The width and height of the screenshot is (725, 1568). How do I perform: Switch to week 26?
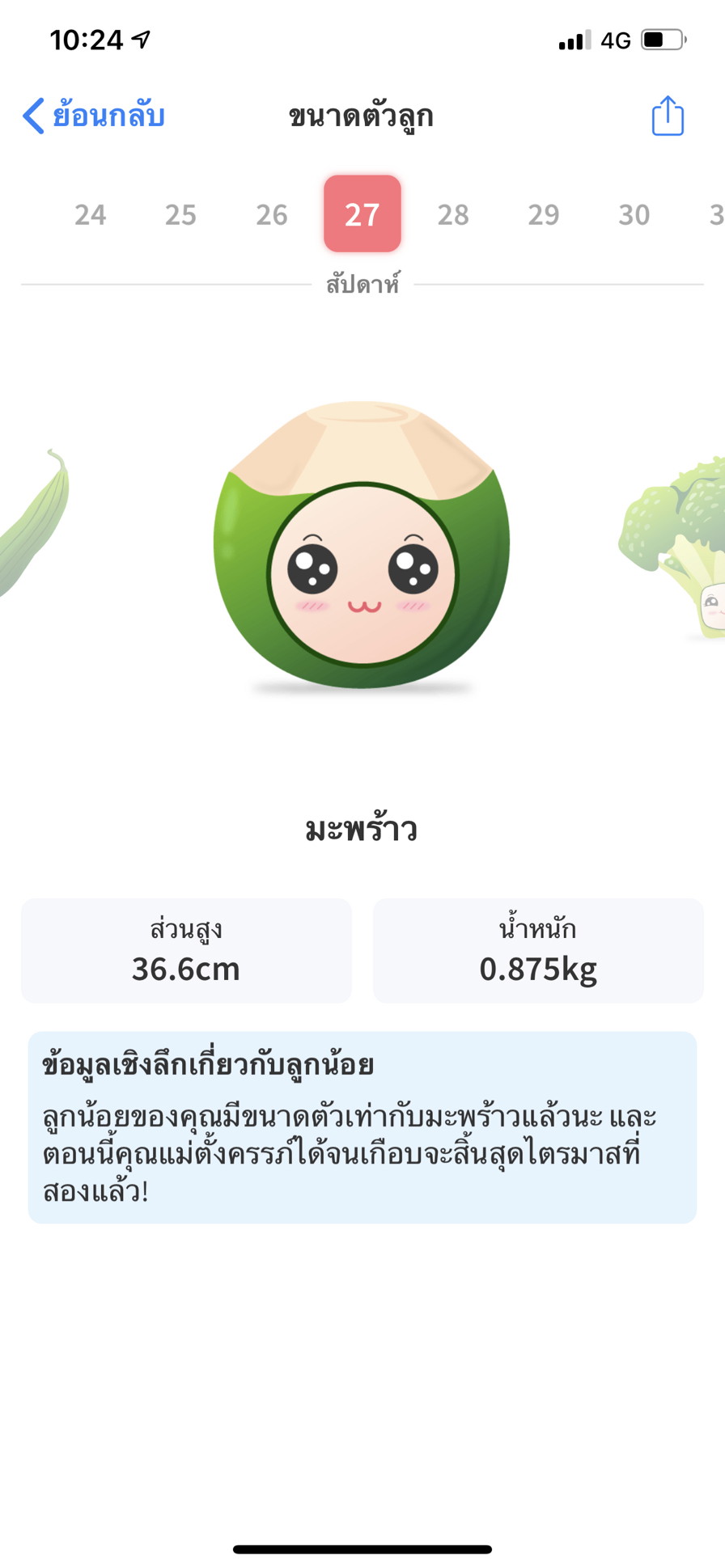tap(272, 214)
